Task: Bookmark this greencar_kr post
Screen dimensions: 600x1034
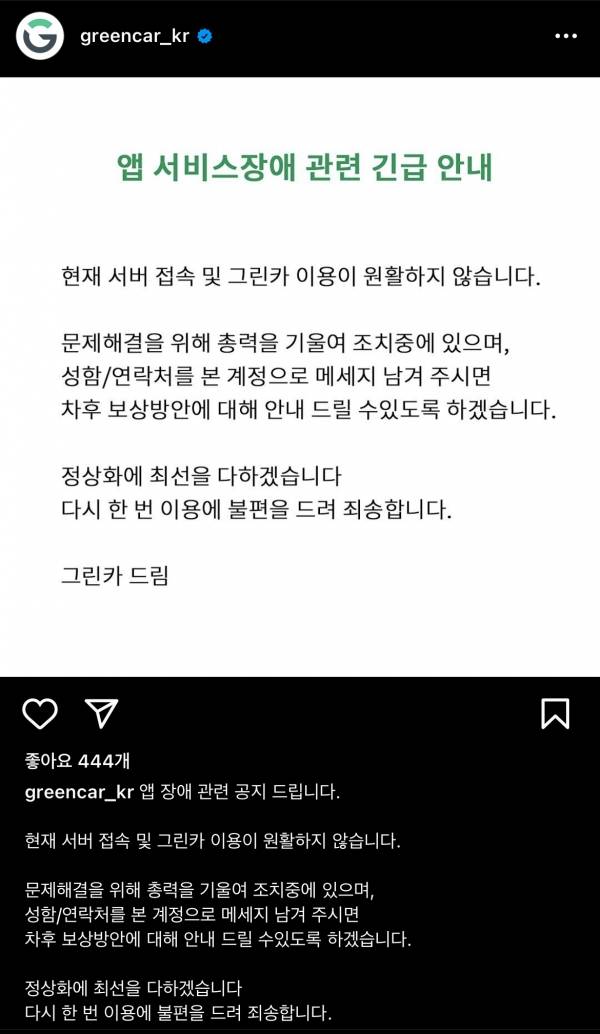Action: (555, 713)
